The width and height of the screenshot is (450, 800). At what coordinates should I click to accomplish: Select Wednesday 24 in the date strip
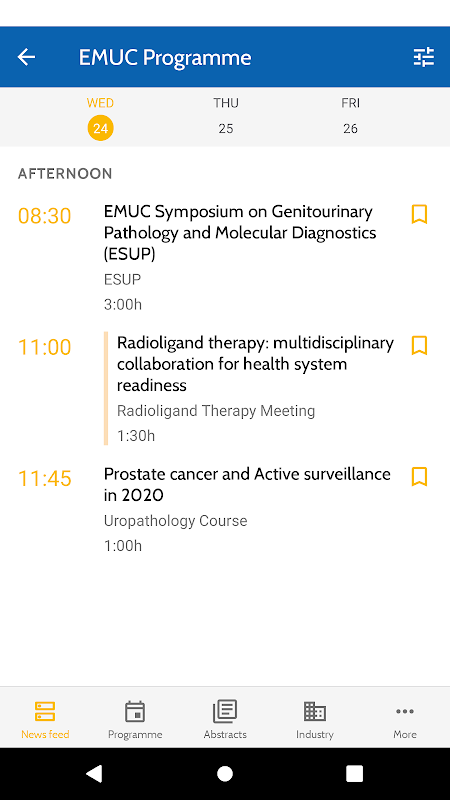click(x=101, y=117)
